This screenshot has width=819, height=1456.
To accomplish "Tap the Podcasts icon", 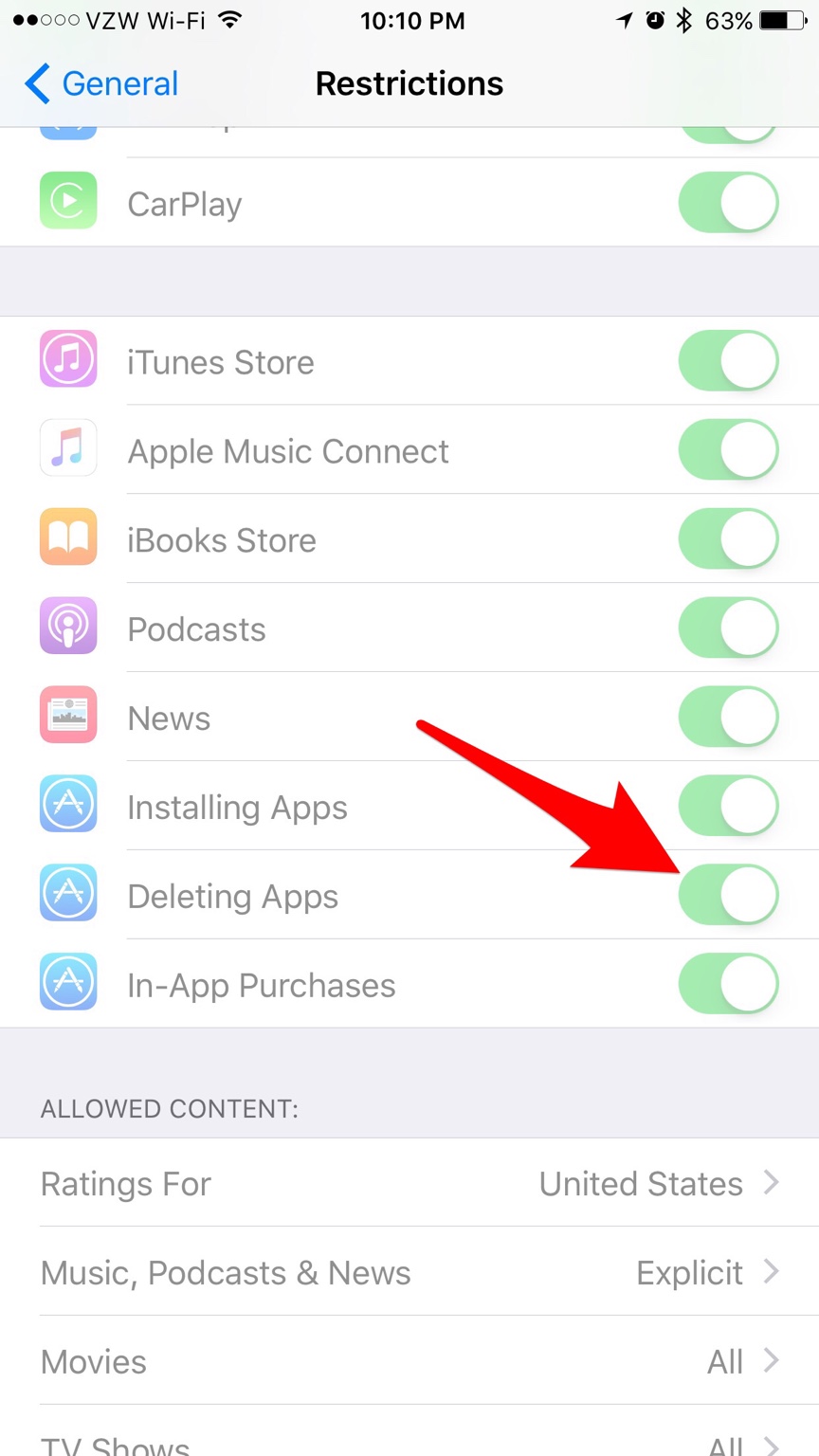I will pyautogui.click(x=67, y=627).
